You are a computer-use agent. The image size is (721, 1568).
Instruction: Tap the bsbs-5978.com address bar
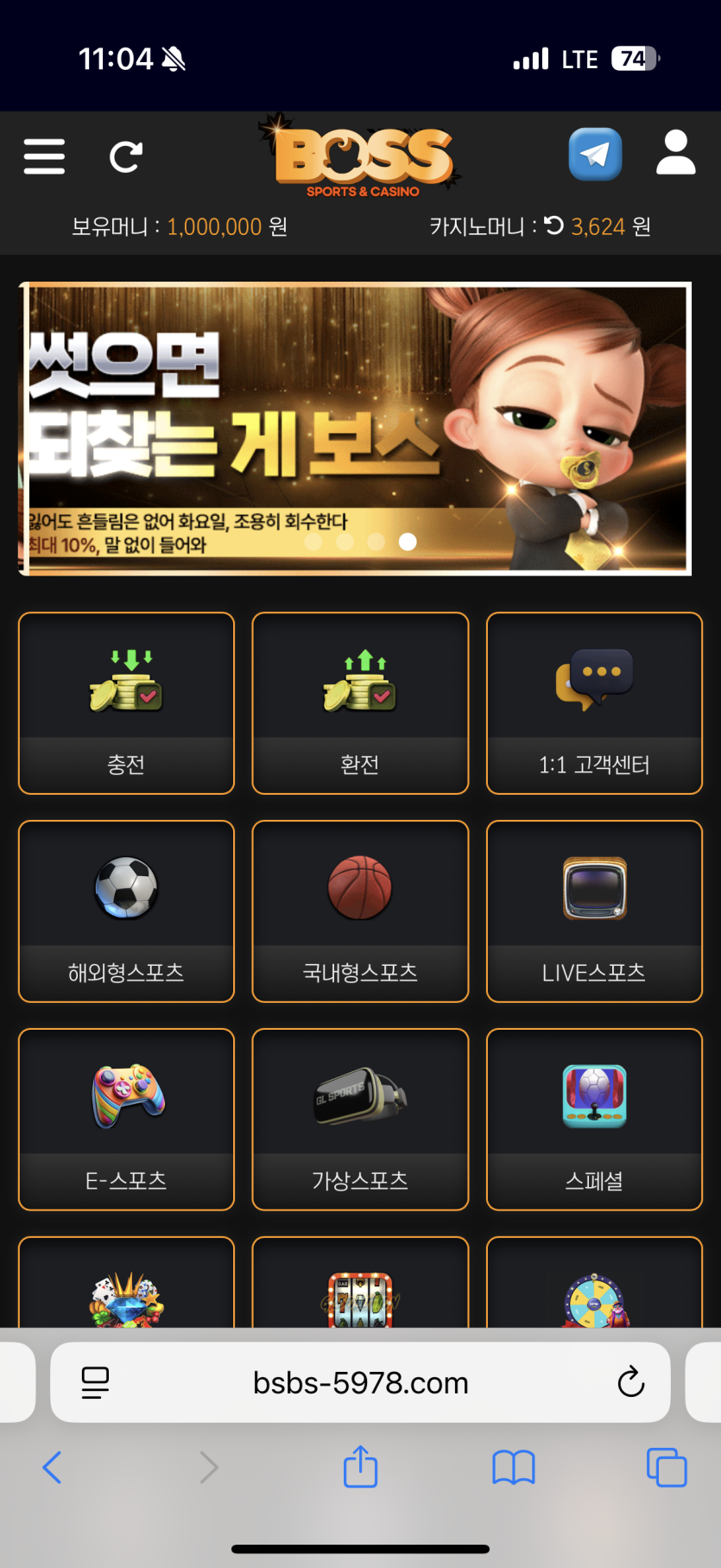360,1383
